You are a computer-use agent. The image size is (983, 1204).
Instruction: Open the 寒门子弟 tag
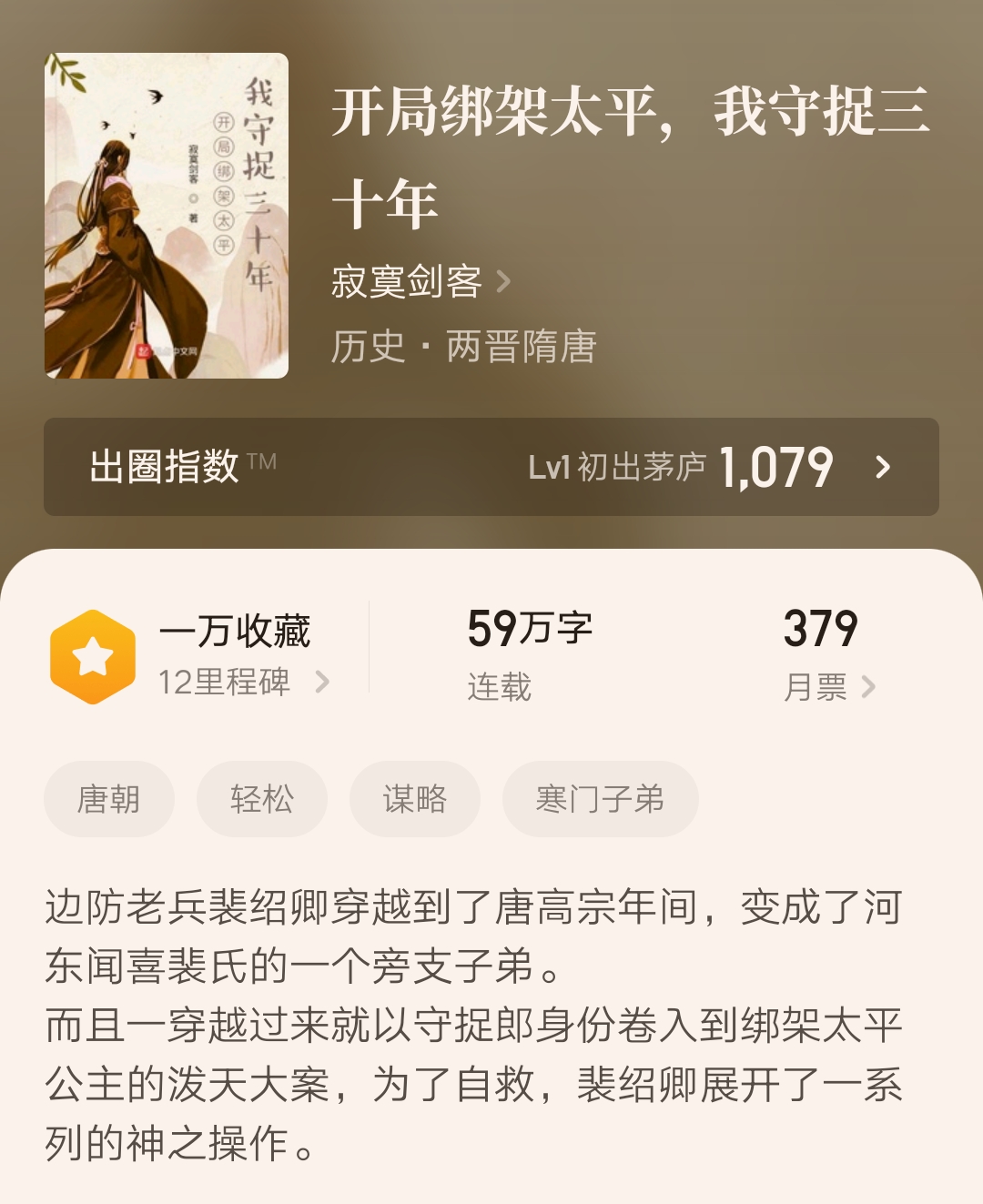coord(600,799)
